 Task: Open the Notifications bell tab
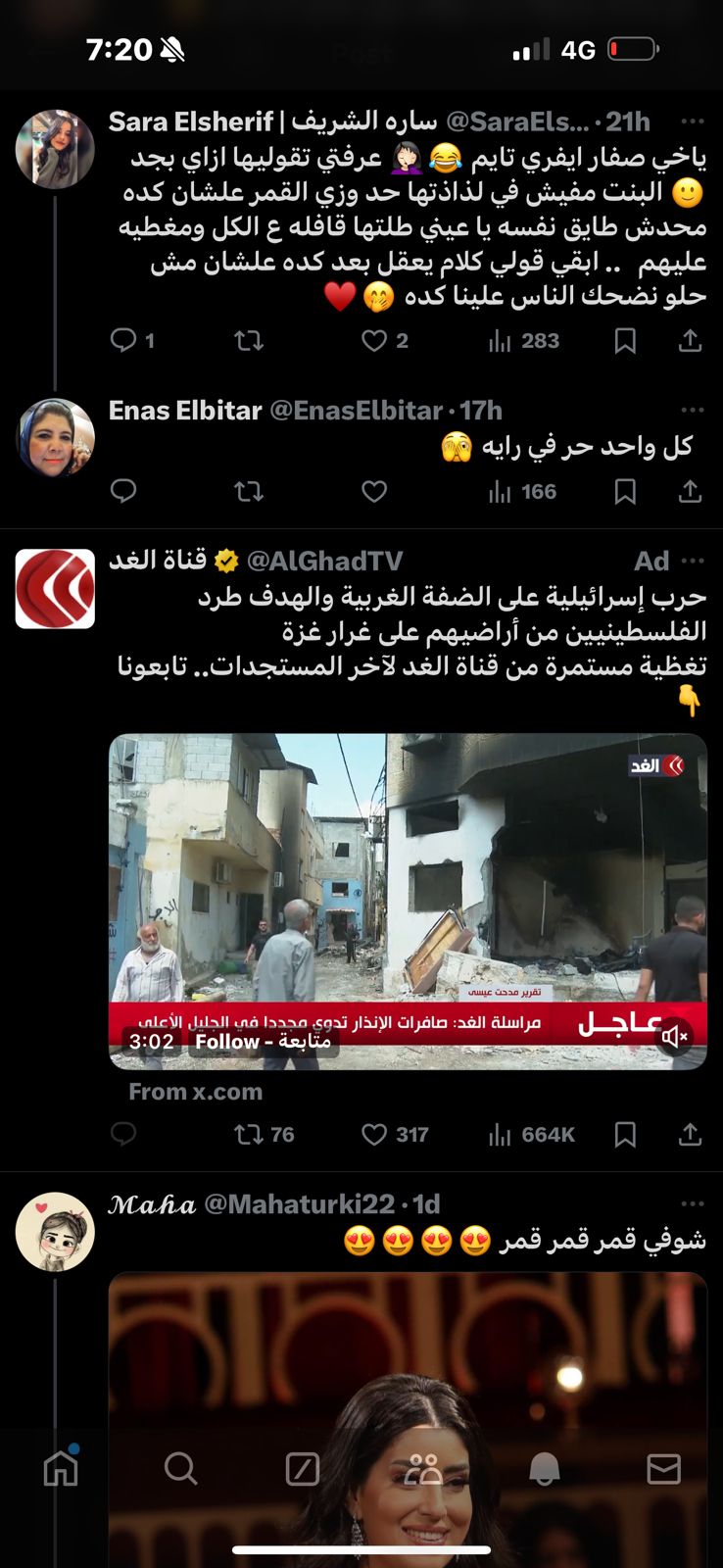click(x=544, y=1468)
